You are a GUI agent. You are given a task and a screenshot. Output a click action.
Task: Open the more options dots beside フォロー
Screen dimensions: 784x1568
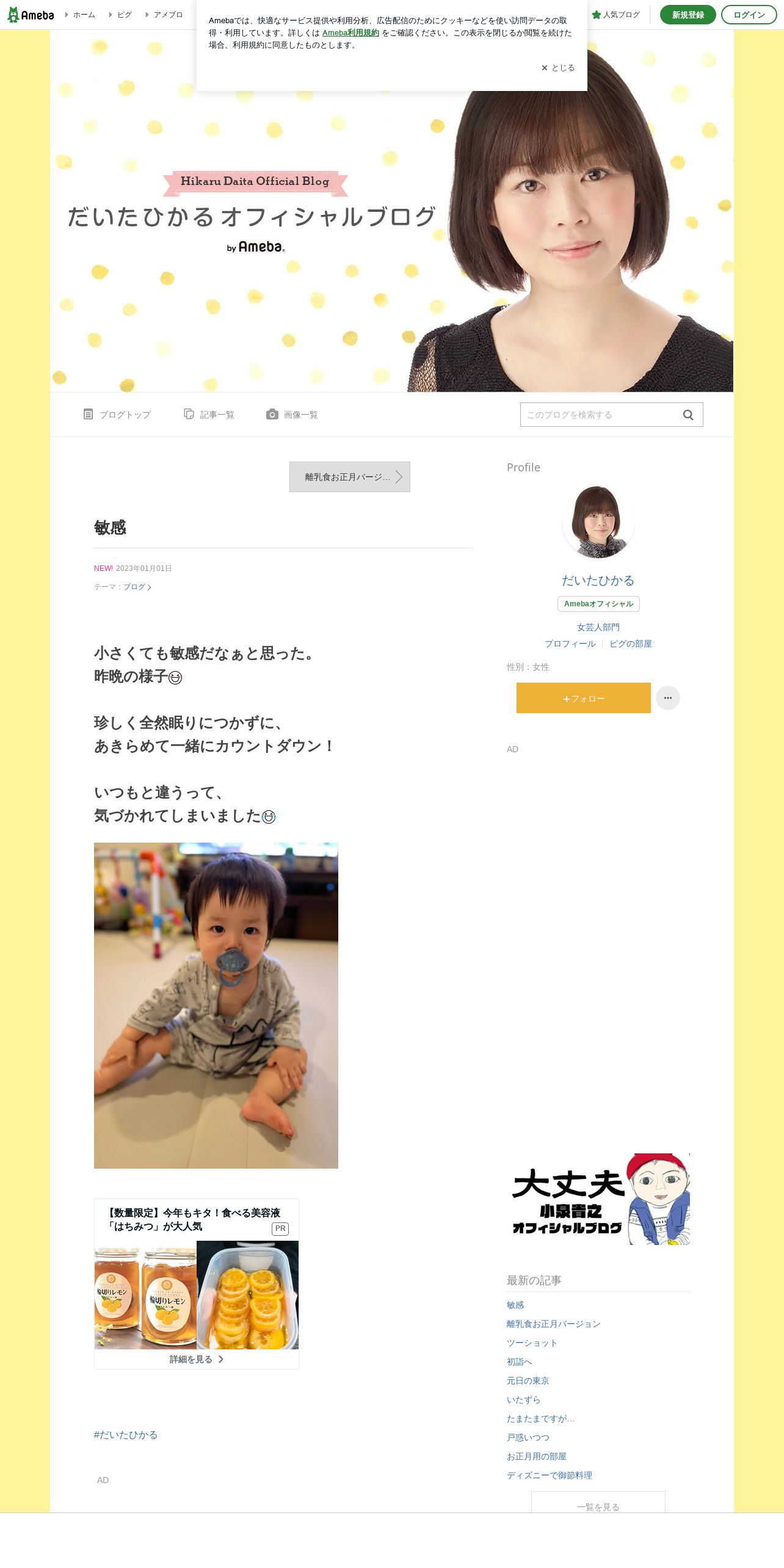pyautogui.click(x=668, y=698)
